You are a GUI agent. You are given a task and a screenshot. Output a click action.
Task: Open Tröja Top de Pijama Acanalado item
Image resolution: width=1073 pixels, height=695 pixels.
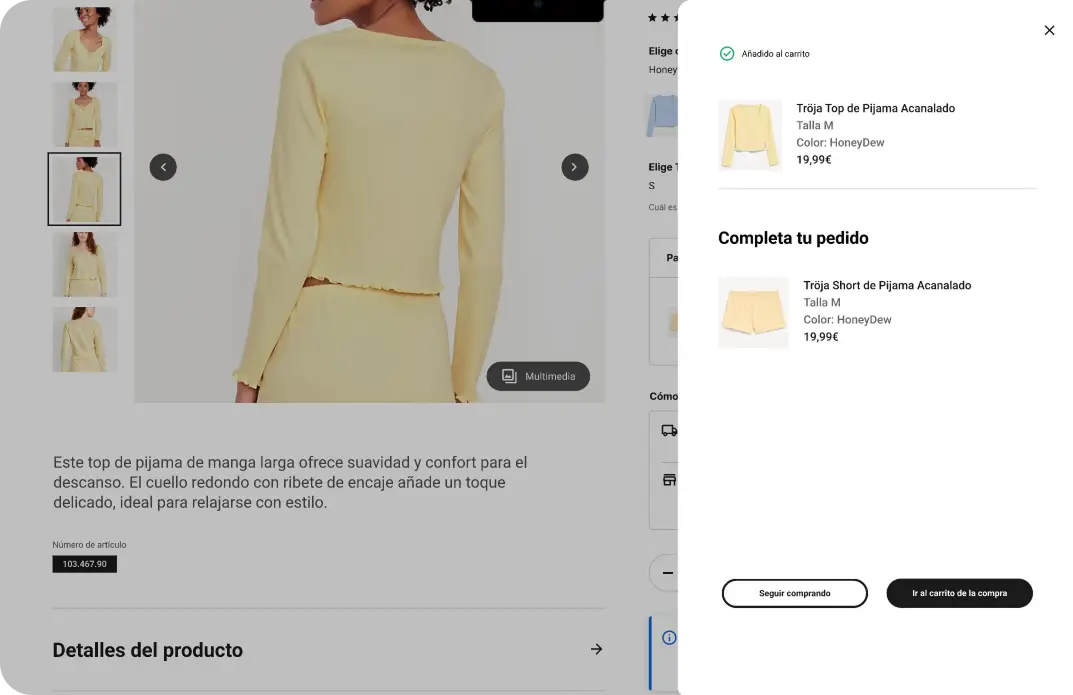[875, 108]
